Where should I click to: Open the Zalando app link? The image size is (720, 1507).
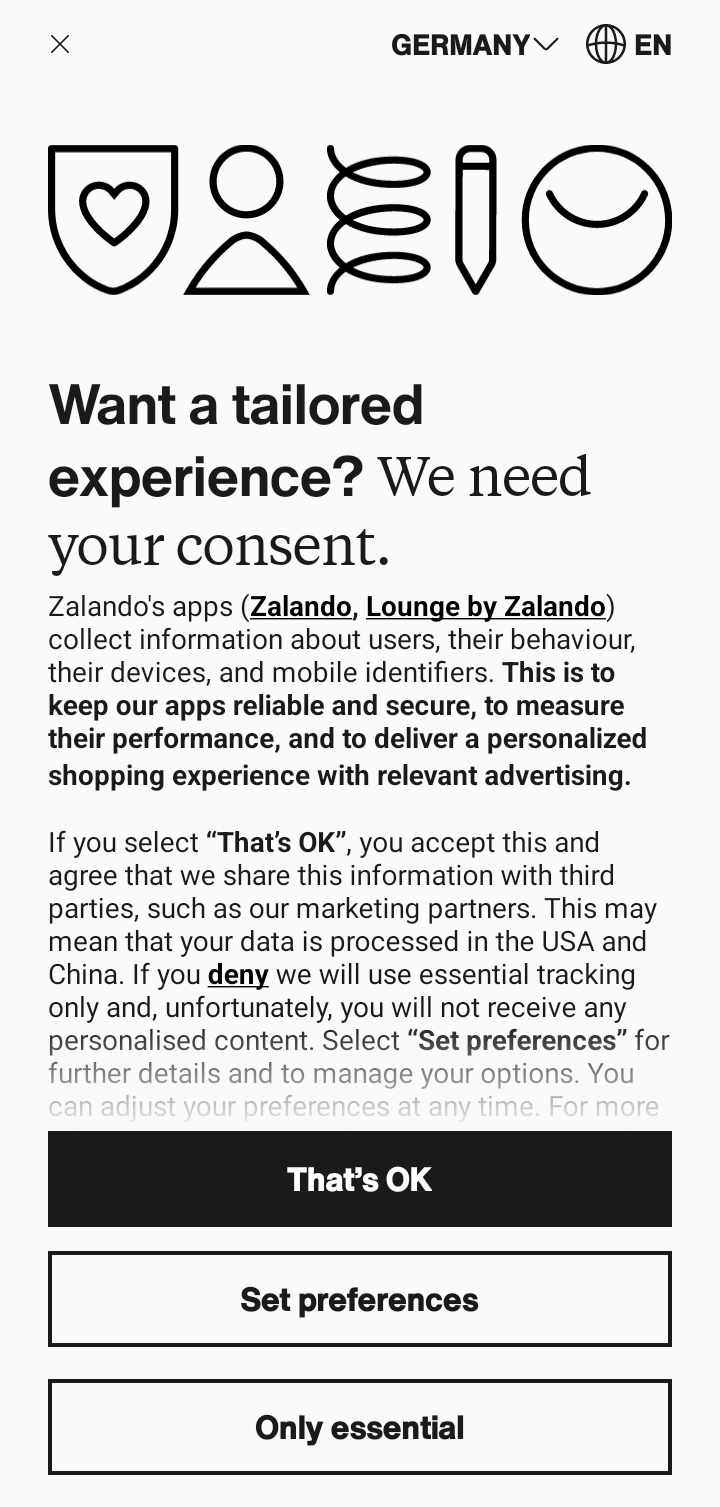click(300, 607)
